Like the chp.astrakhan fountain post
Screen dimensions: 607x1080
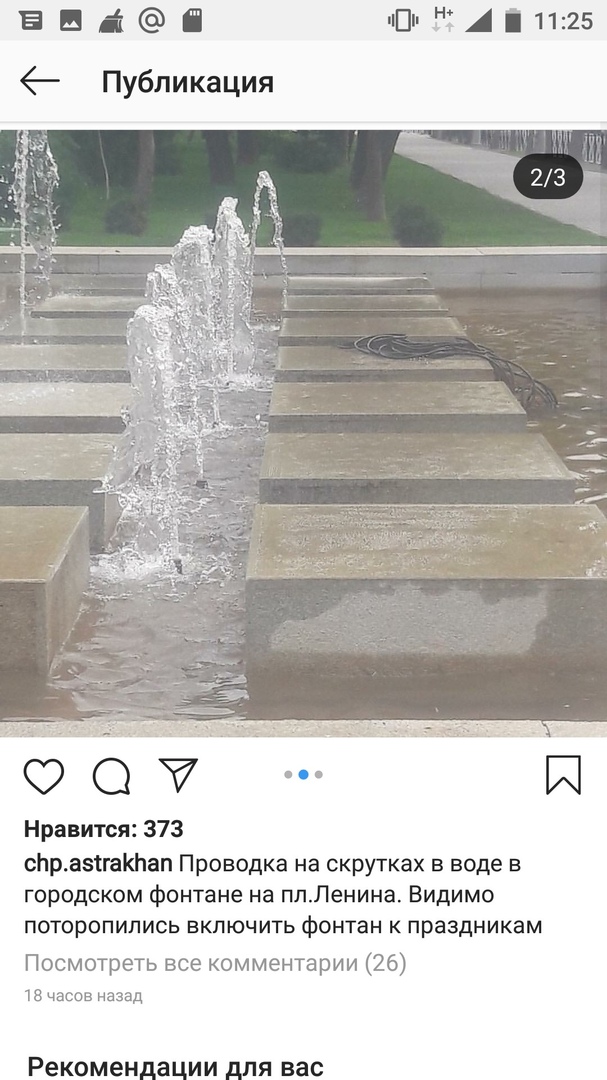coord(44,776)
